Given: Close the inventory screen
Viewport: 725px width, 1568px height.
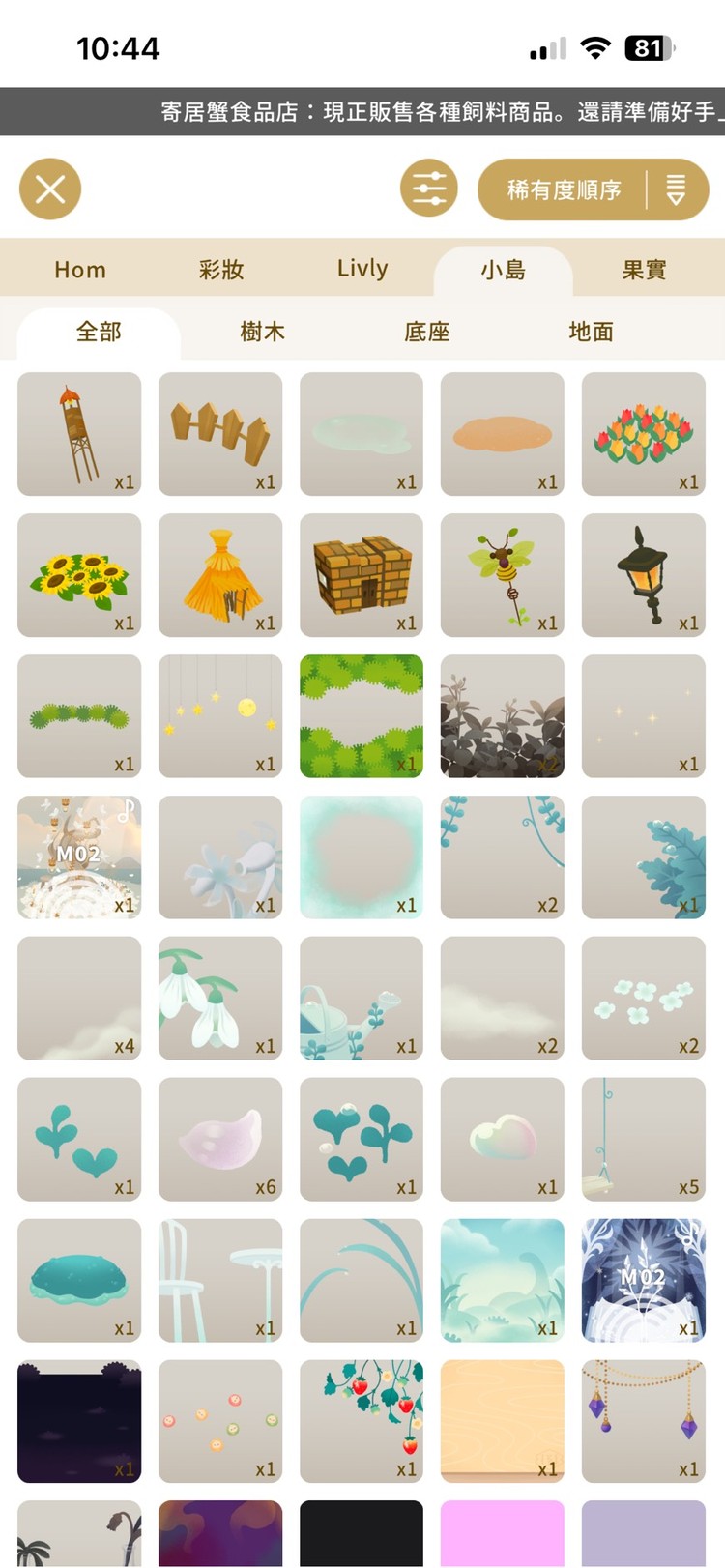Looking at the screenshot, I should 50,189.
